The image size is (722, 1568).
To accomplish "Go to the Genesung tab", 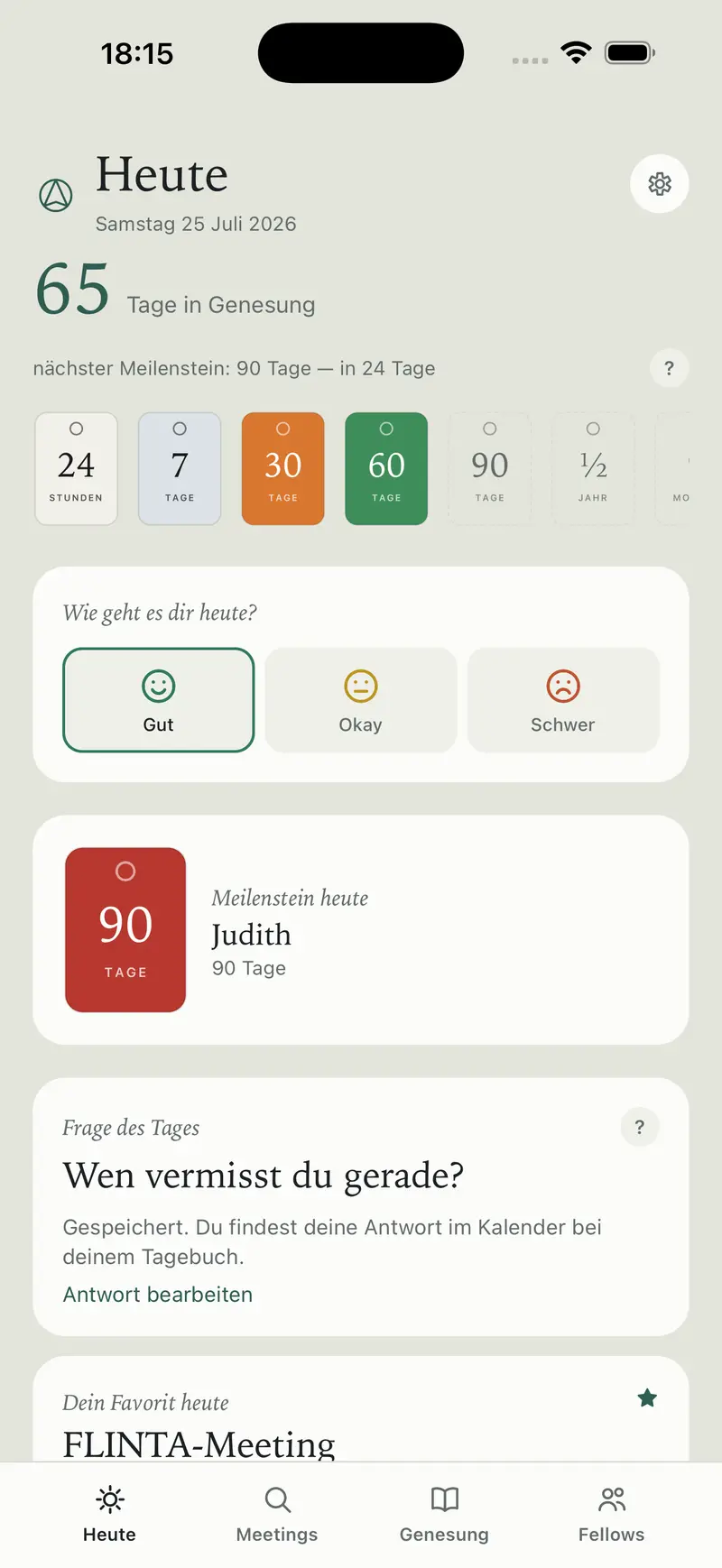I will pos(444,1515).
